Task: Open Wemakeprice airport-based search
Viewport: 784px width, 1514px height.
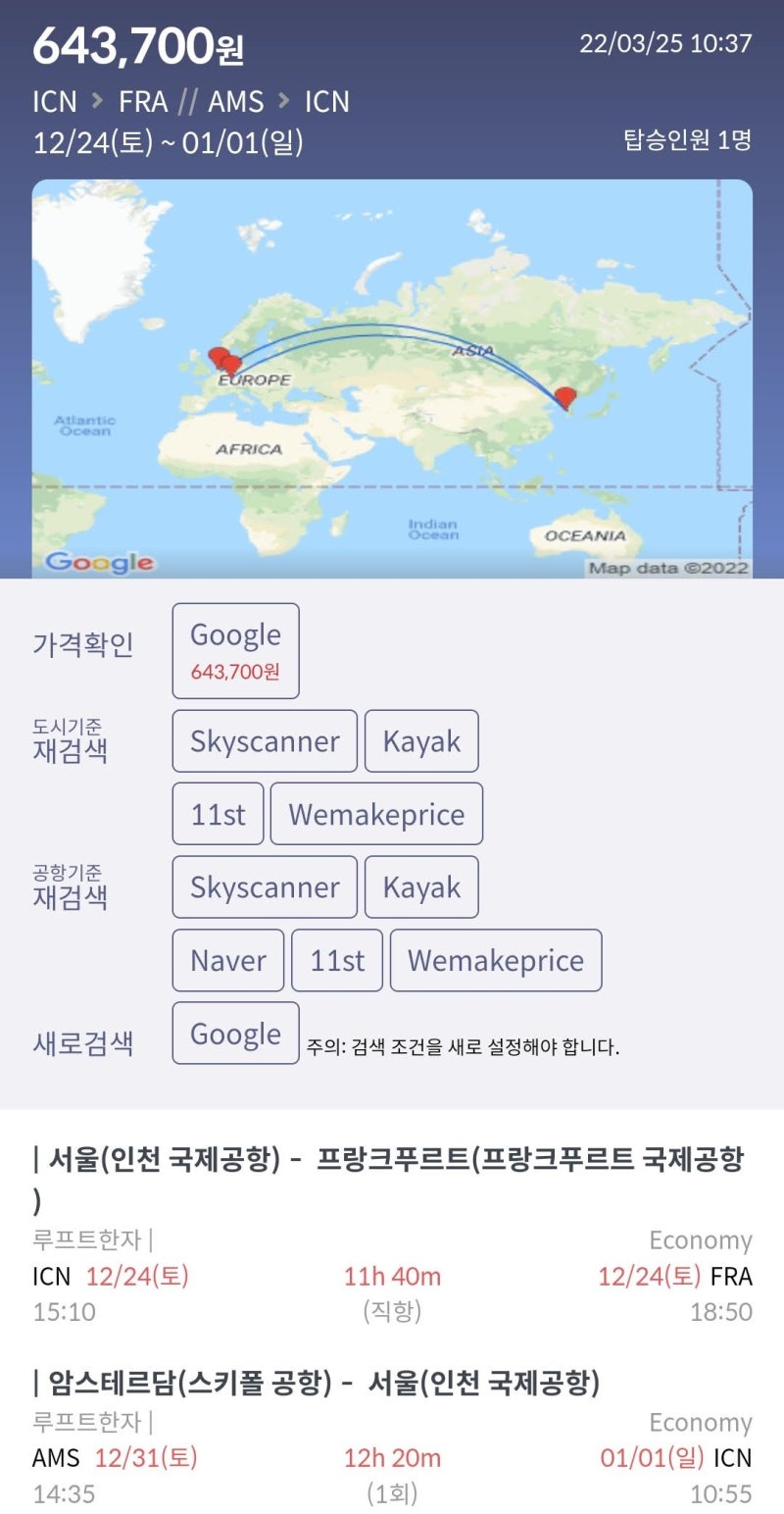Action: tap(496, 960)
